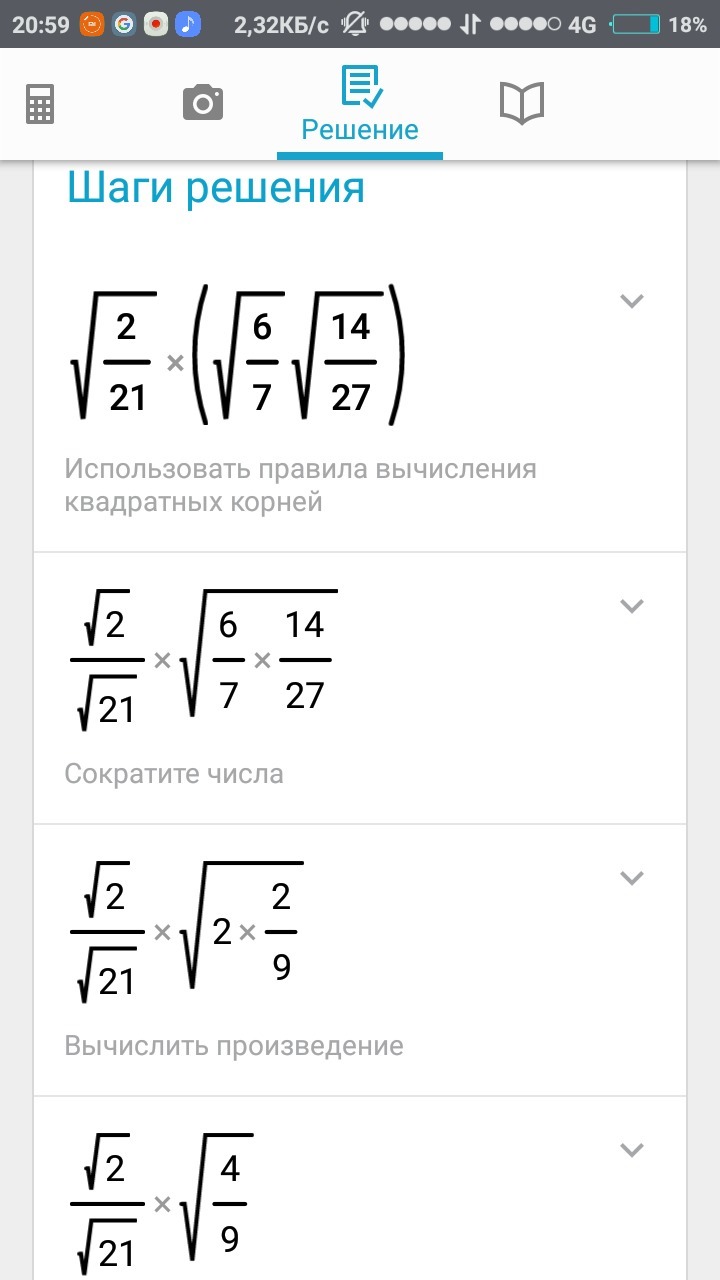Expand the Сократите числа step
This screenshot has height=1280, width=720.
[631, 605]
